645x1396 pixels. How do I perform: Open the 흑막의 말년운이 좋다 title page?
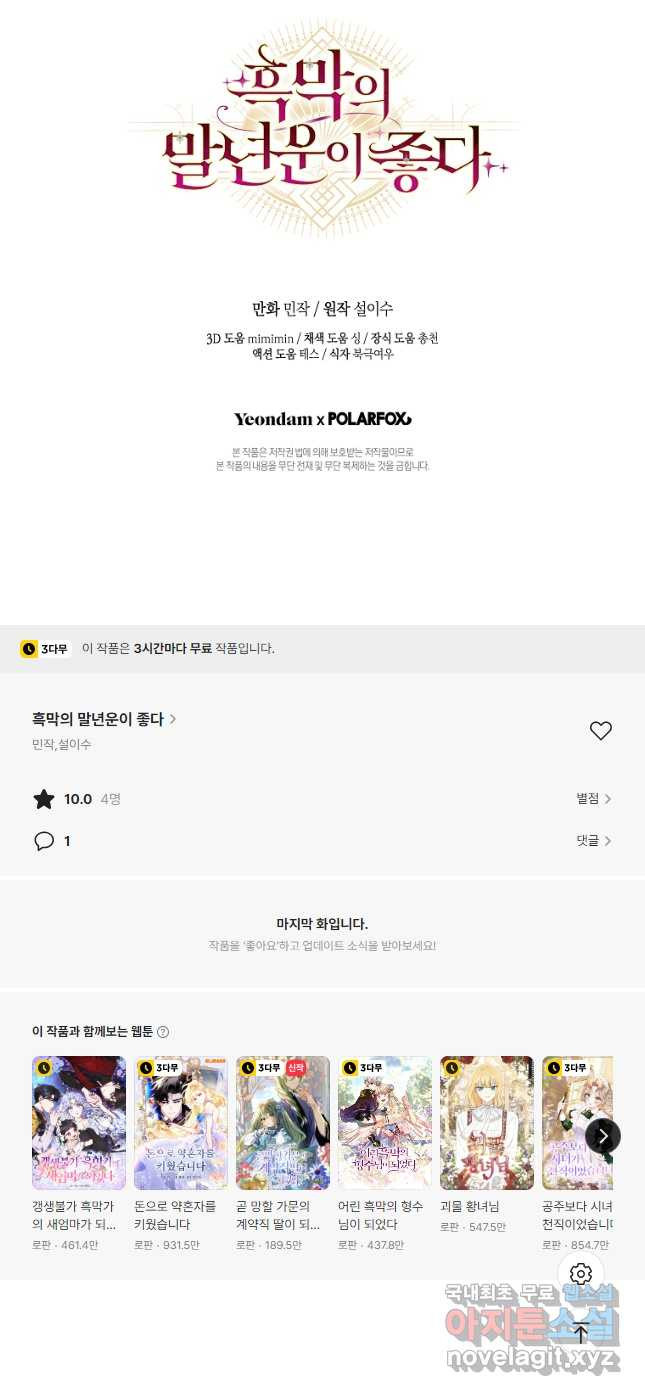click(x=104, y=719)
